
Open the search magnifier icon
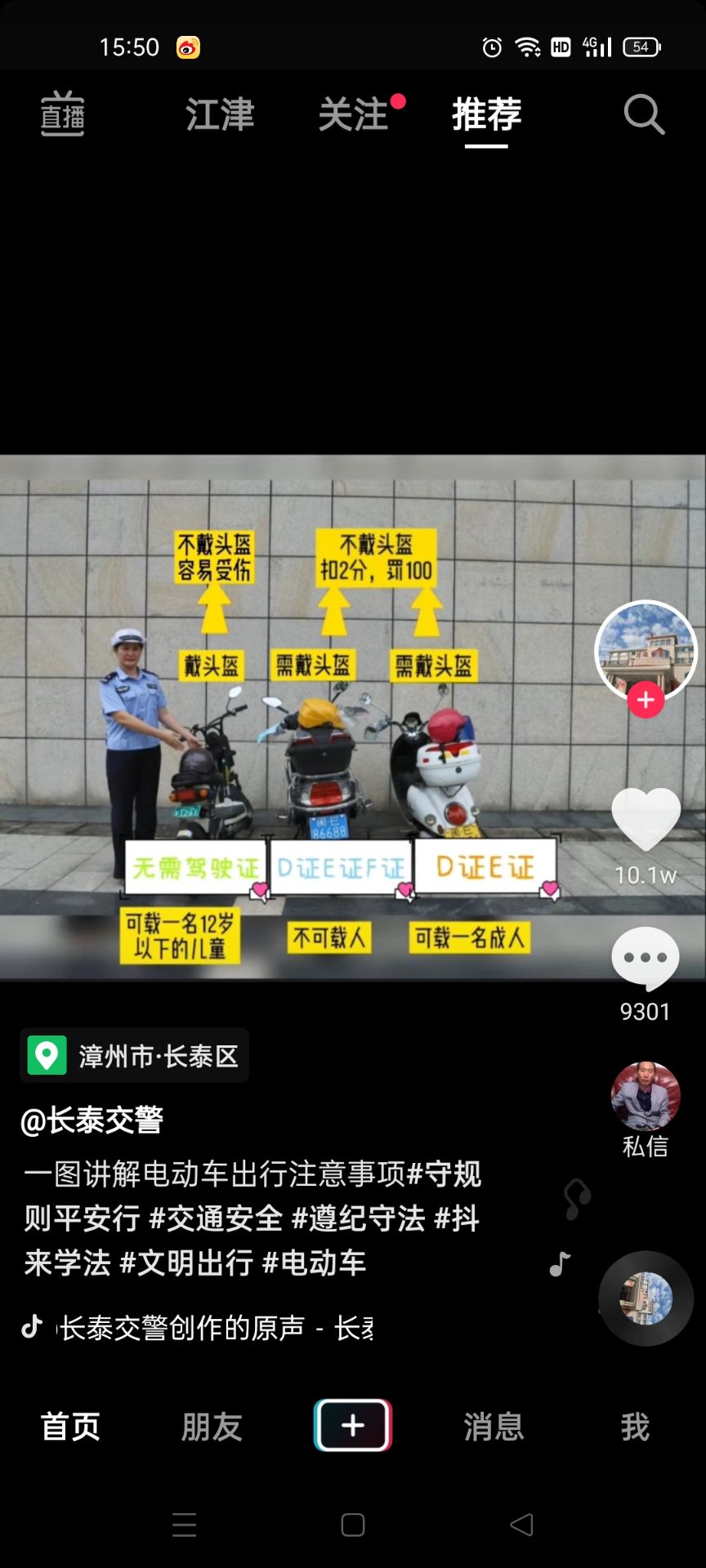coord(644,114)
